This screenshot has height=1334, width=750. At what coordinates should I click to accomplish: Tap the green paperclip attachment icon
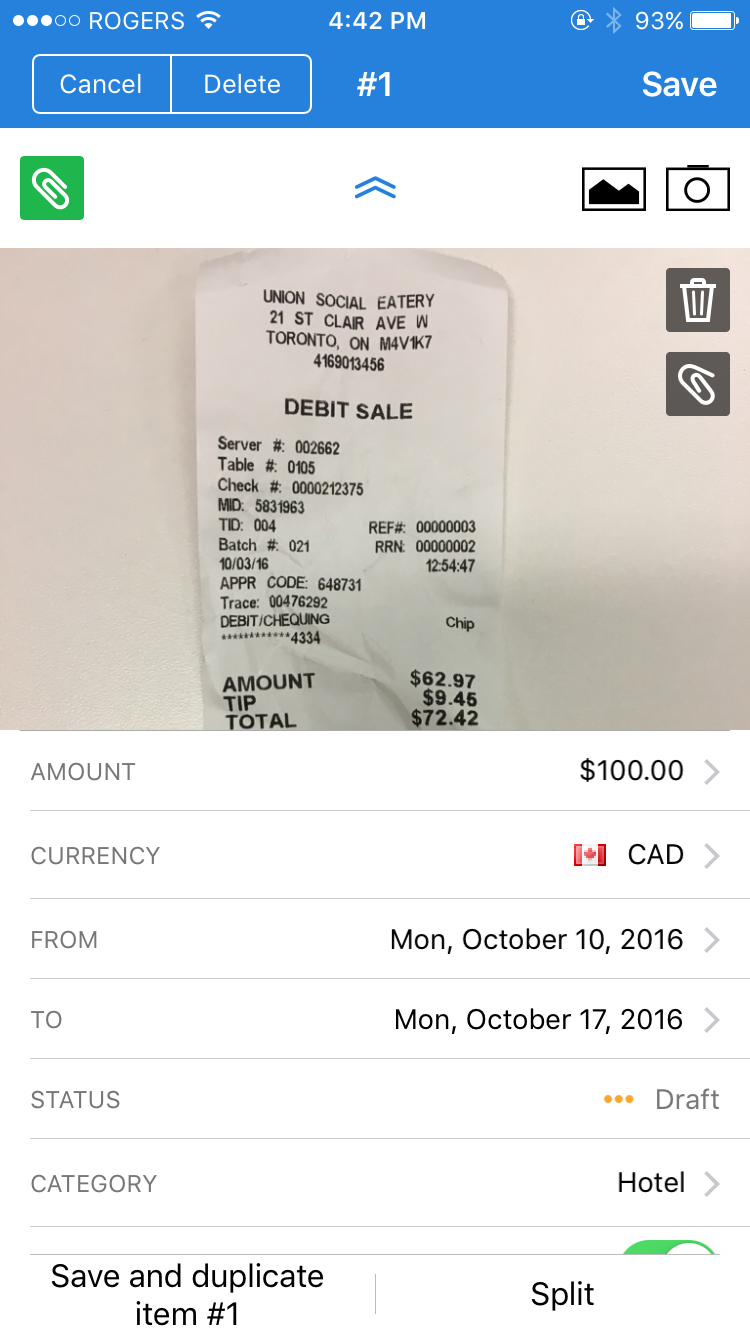click(x=52, y=188)
